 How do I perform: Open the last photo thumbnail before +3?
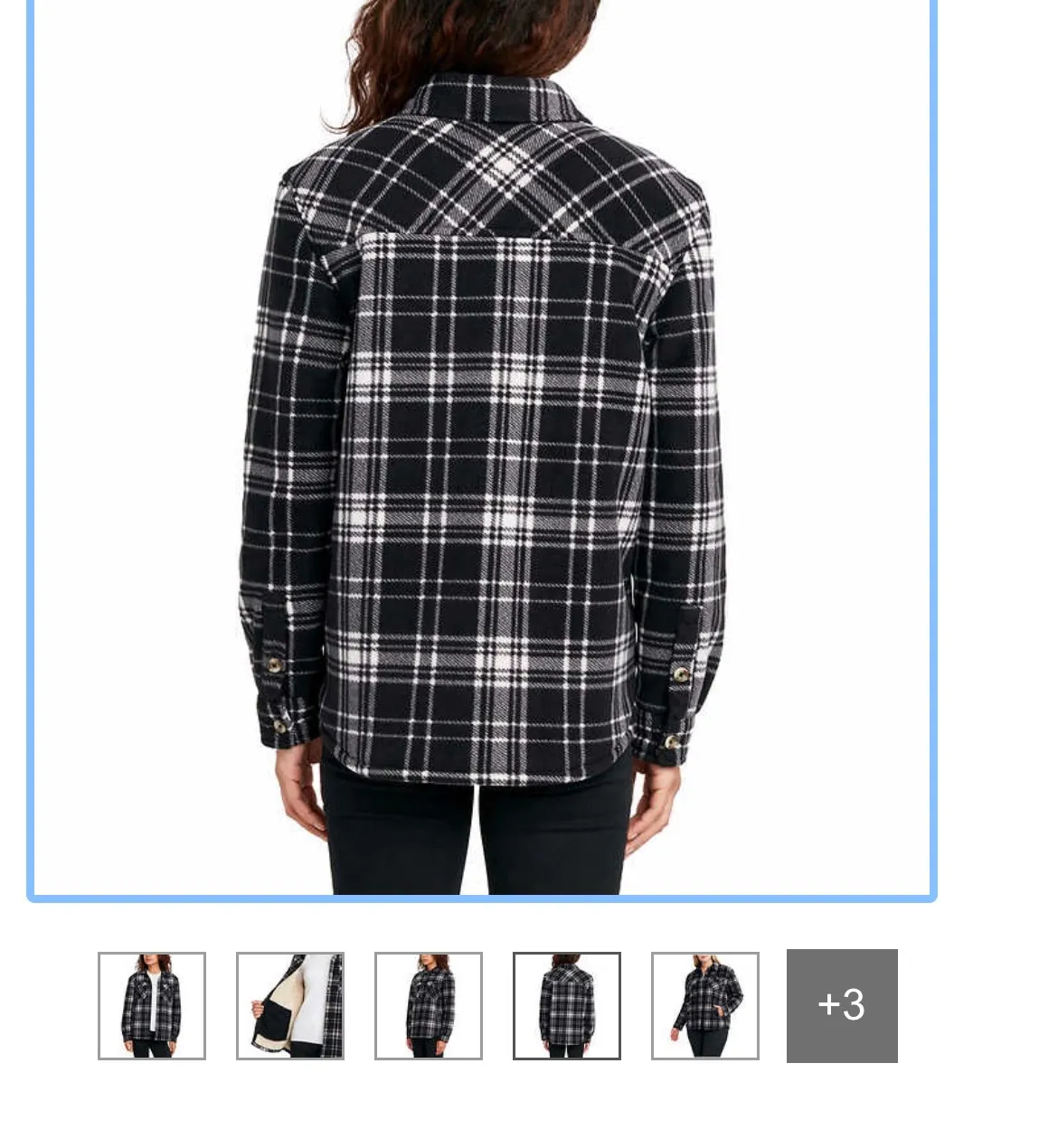click(704, 1005)
